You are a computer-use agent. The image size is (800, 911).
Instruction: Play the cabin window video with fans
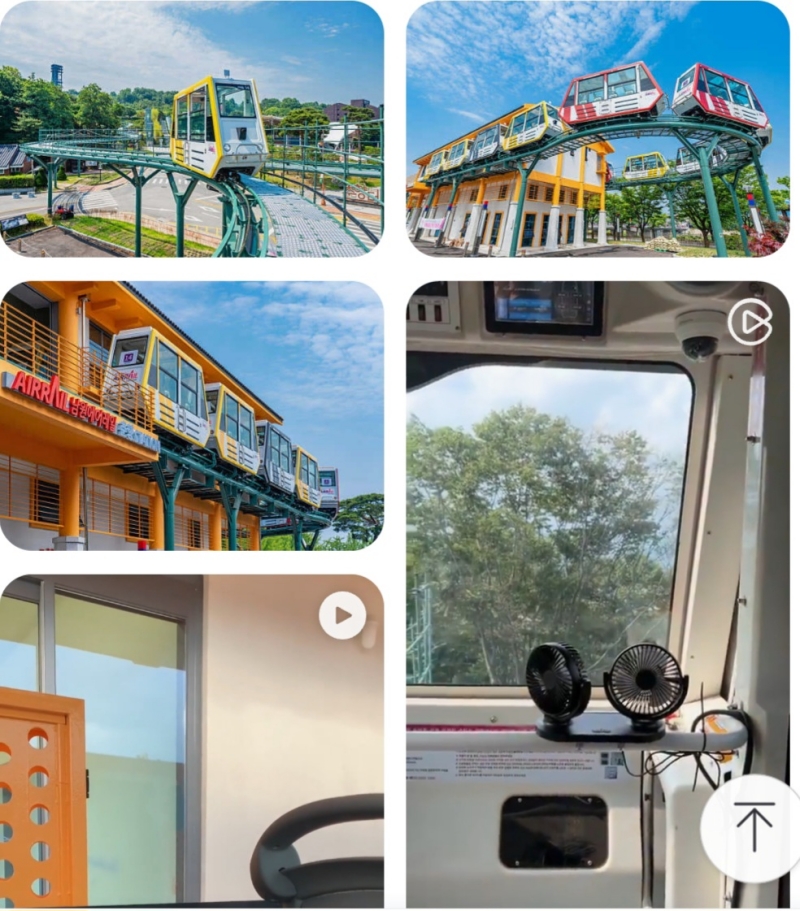click(749, 322)
